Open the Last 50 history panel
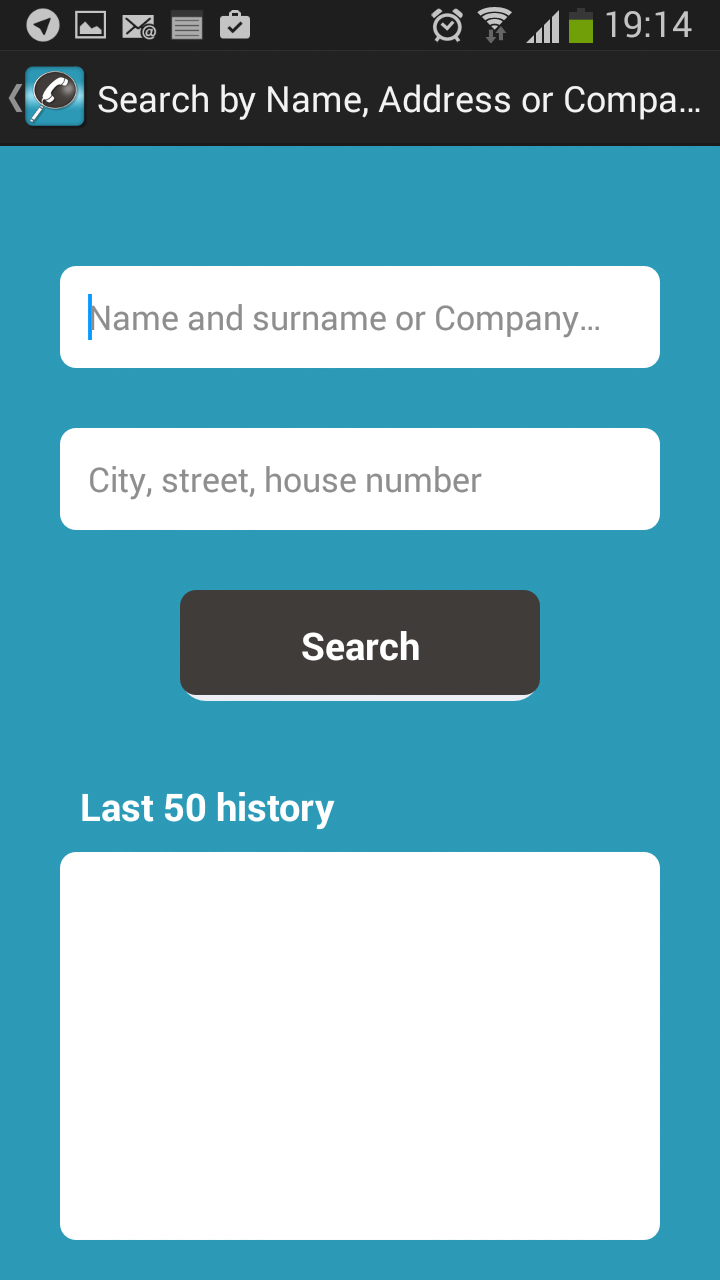720x1280 pixels. click(360, 1046)
